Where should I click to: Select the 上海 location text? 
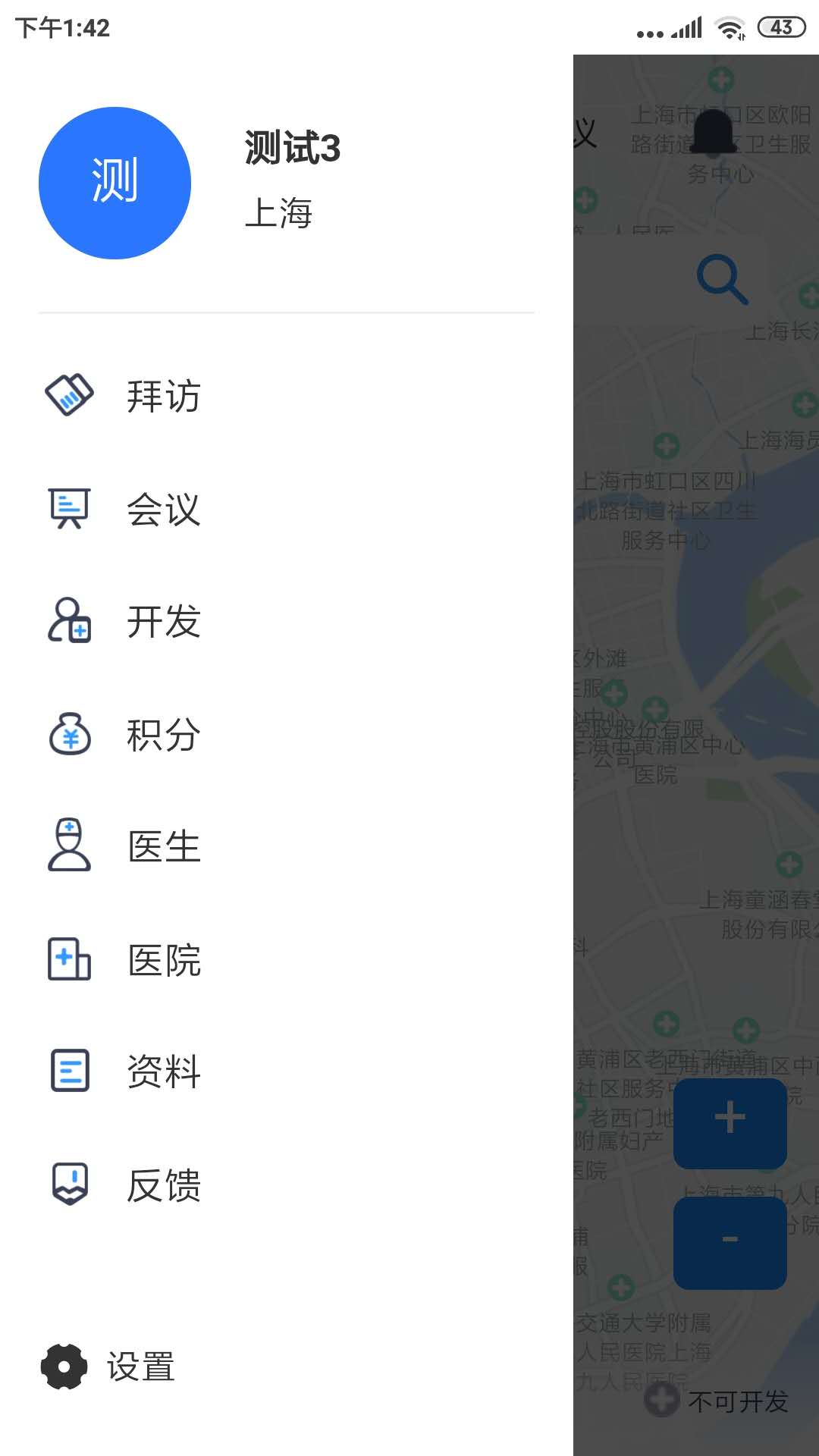[x=281, y=213]
